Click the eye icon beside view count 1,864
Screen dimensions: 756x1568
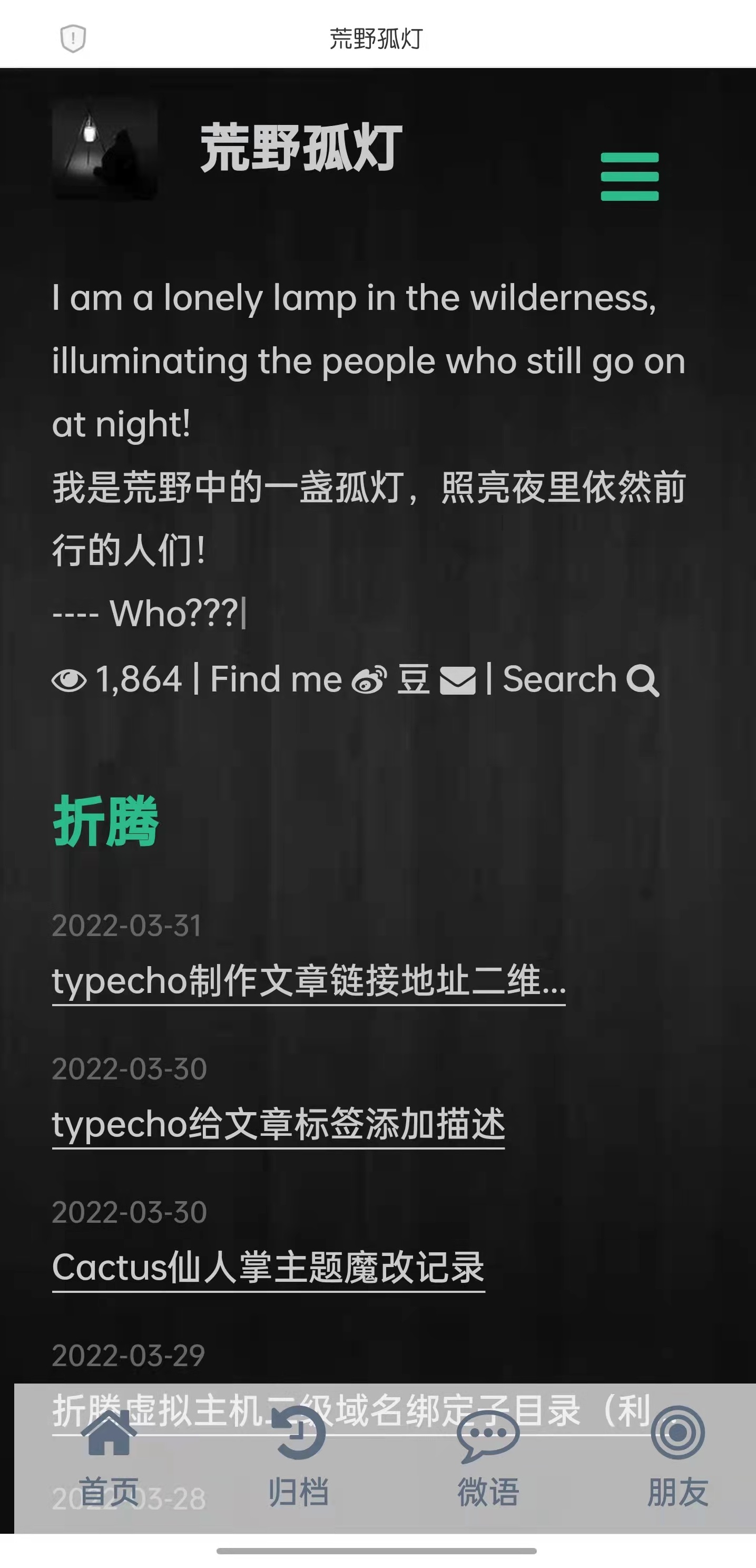coord(68,680)
